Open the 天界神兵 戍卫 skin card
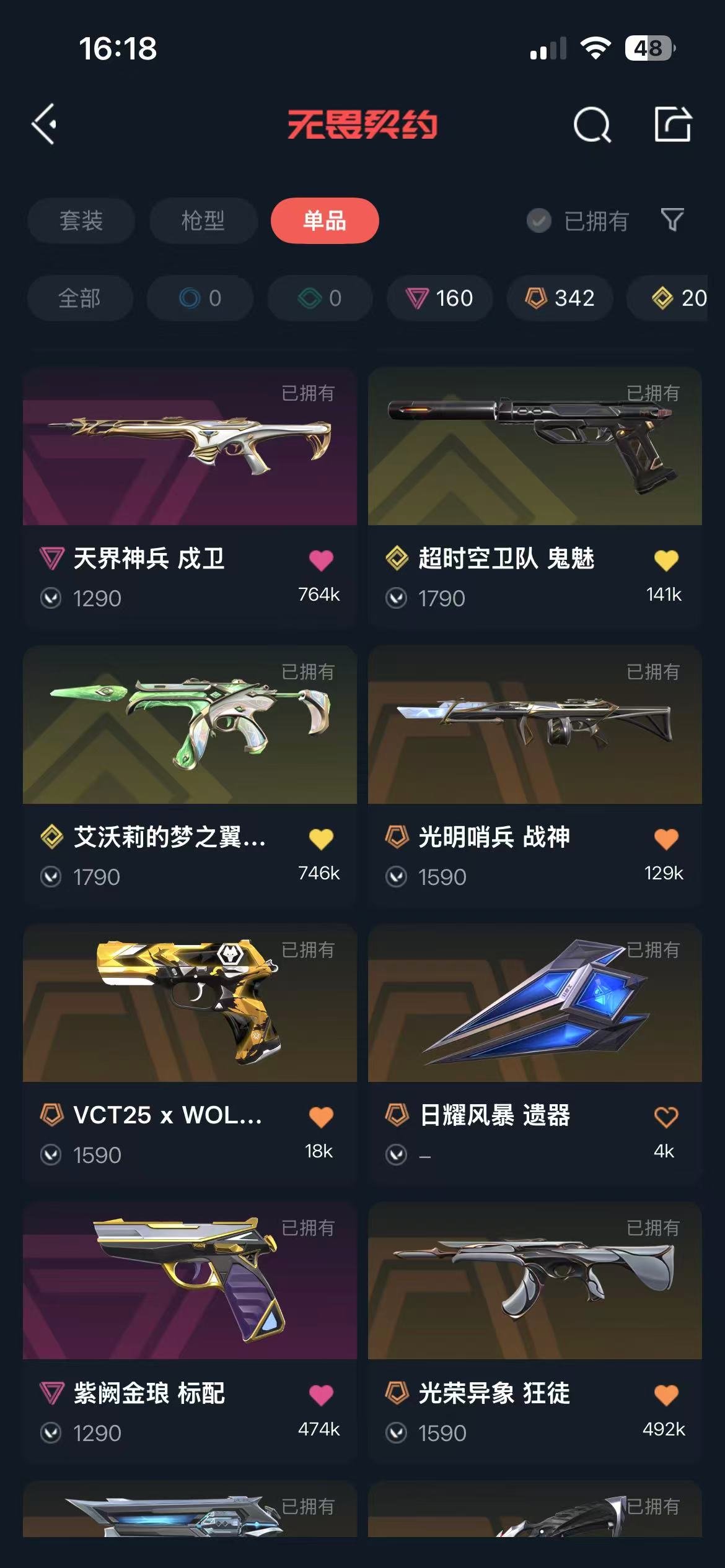 tap(190, 497)
